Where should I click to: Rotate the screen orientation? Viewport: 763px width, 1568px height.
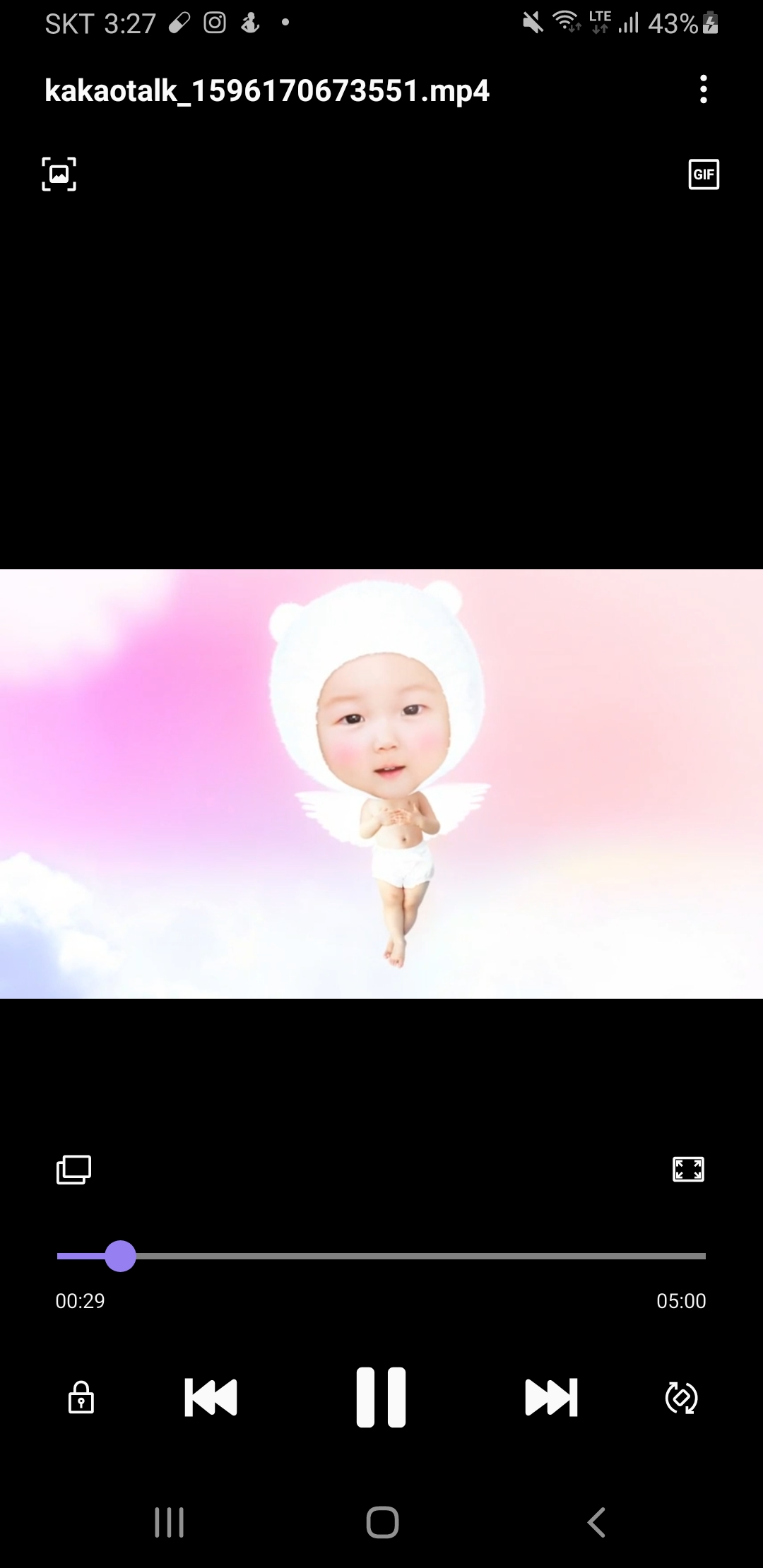(x=682, y=1397)
